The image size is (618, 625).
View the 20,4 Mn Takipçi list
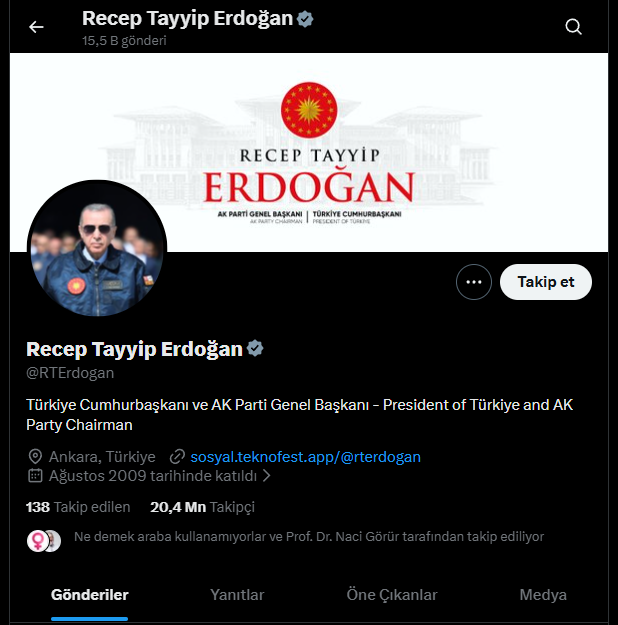202,507
